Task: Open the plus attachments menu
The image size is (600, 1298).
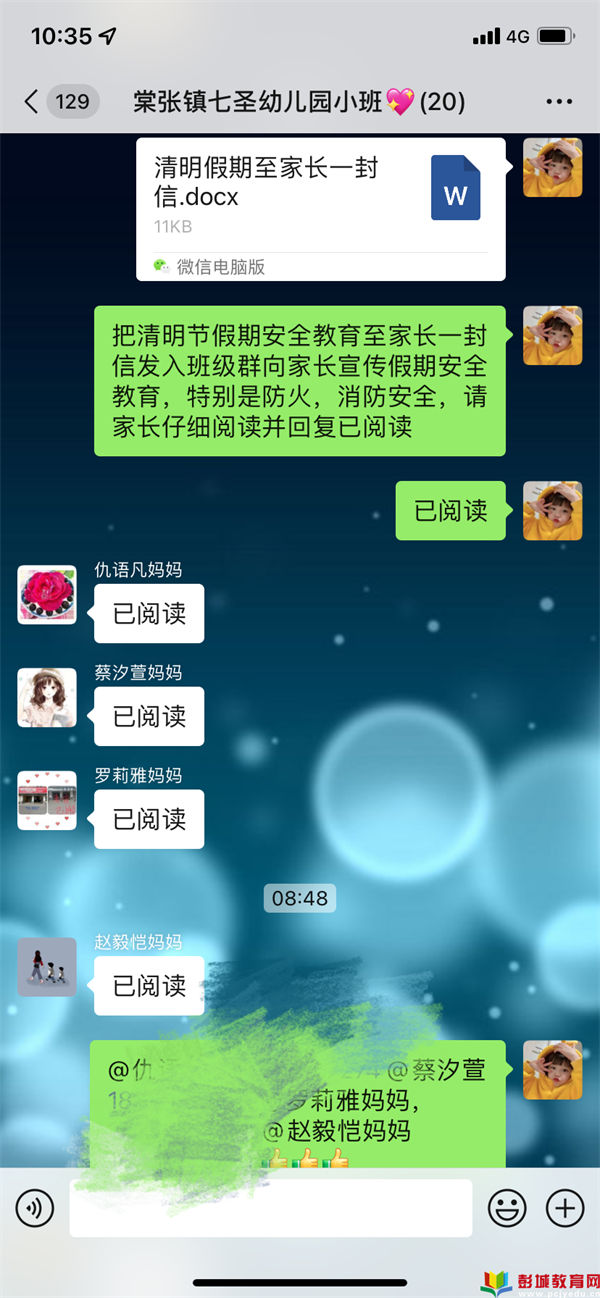Action: click(x=565, y=1208)
